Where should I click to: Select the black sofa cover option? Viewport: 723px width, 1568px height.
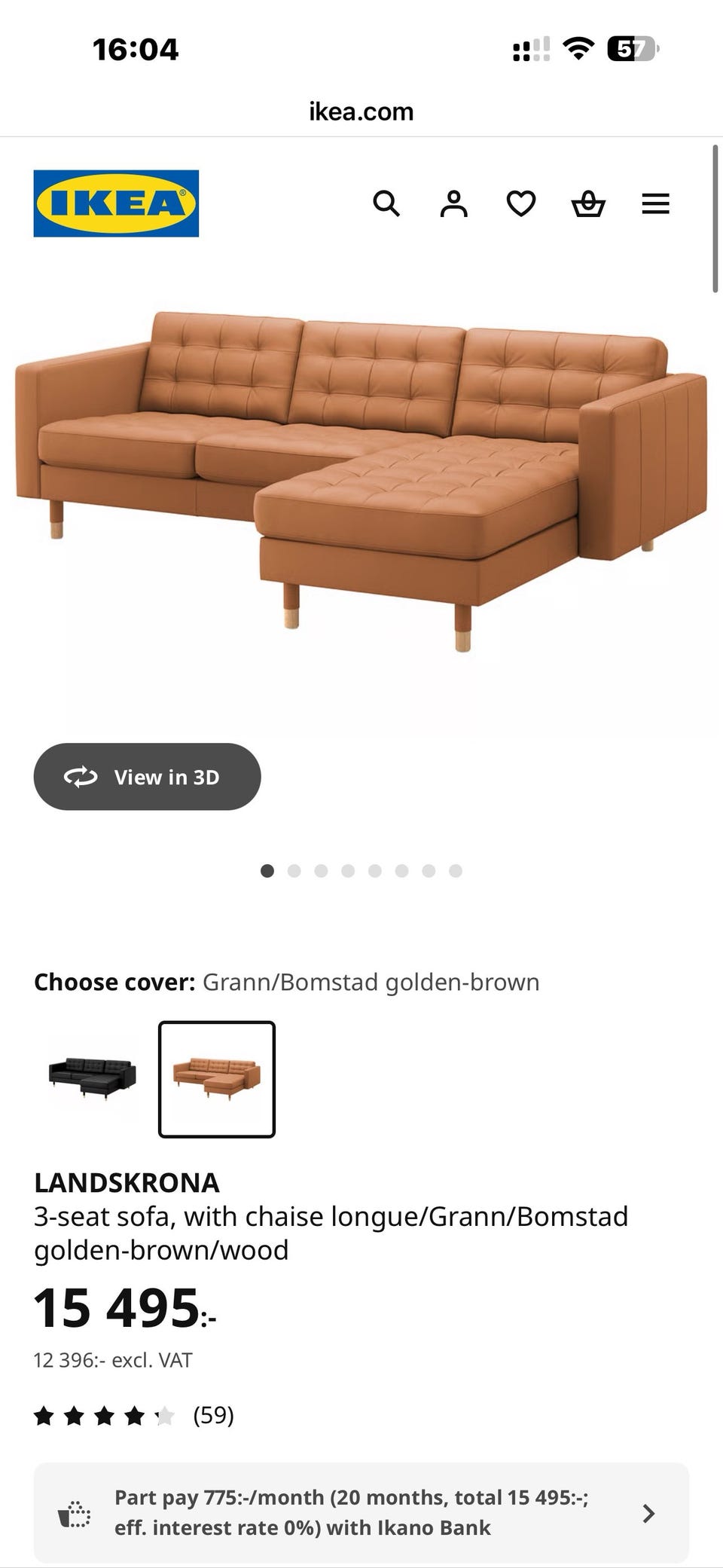coord(93,1079)
